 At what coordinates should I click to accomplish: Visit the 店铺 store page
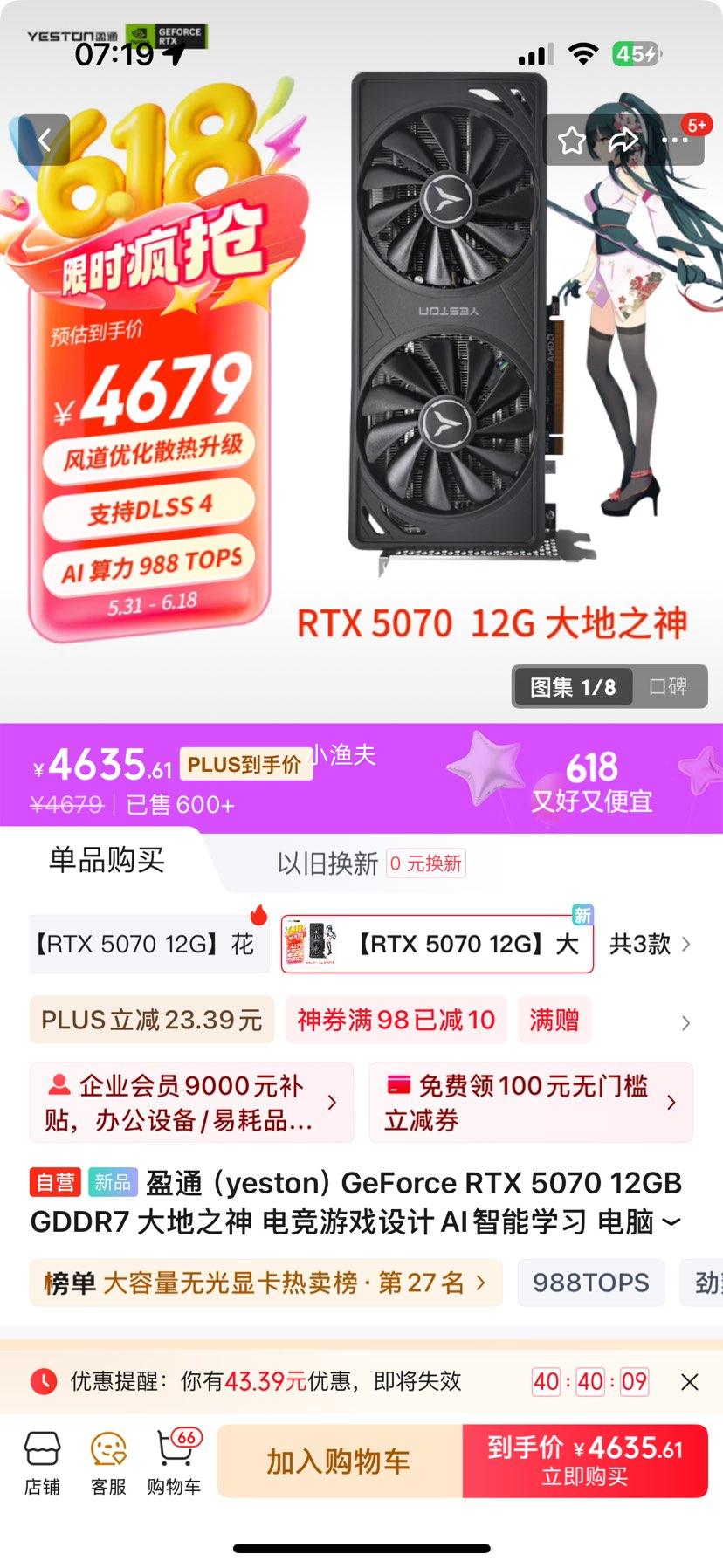pyautogui.click(x=42, y=1463)
